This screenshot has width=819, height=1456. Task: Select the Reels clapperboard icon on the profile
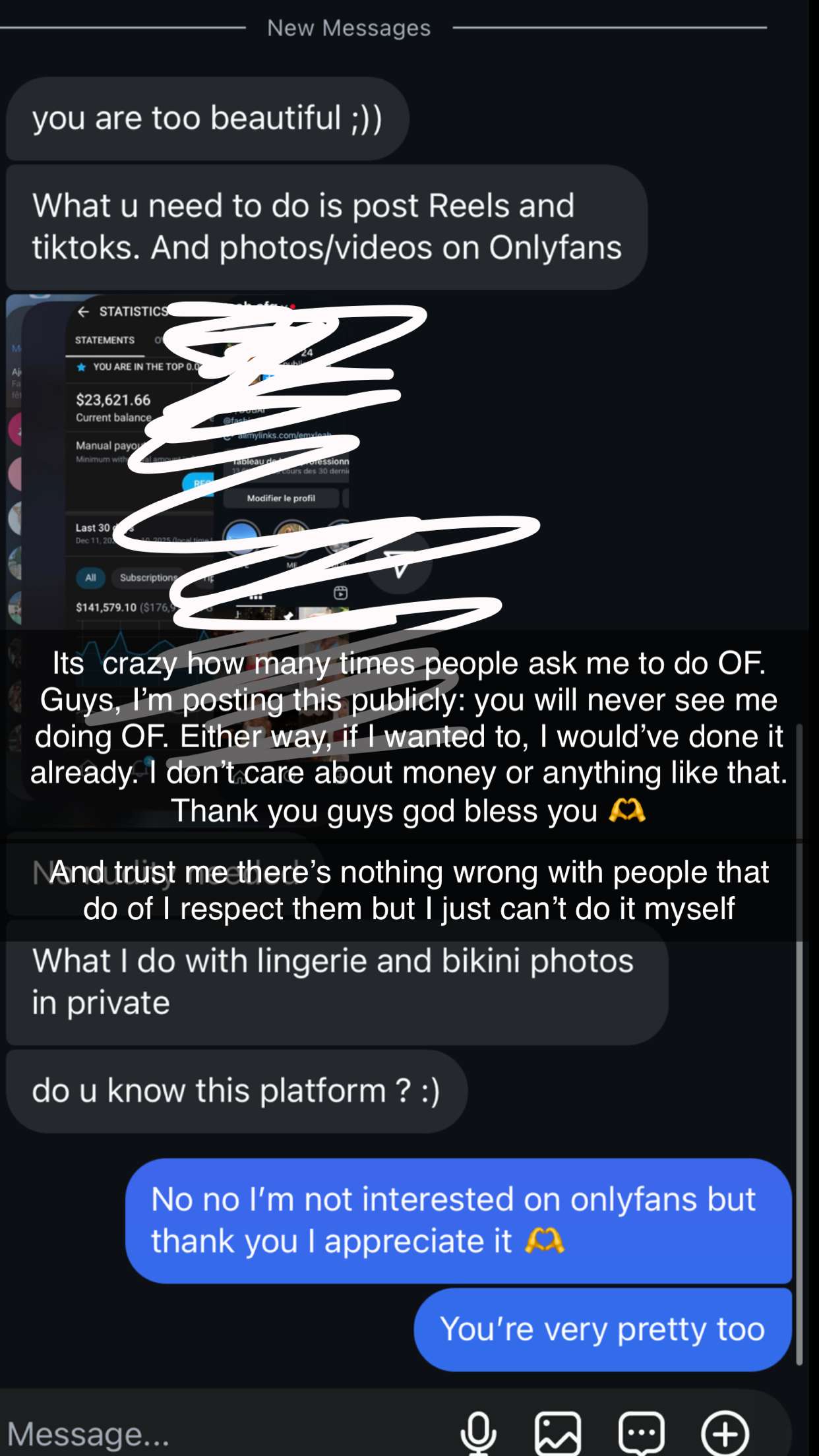(x=340, y=593)
